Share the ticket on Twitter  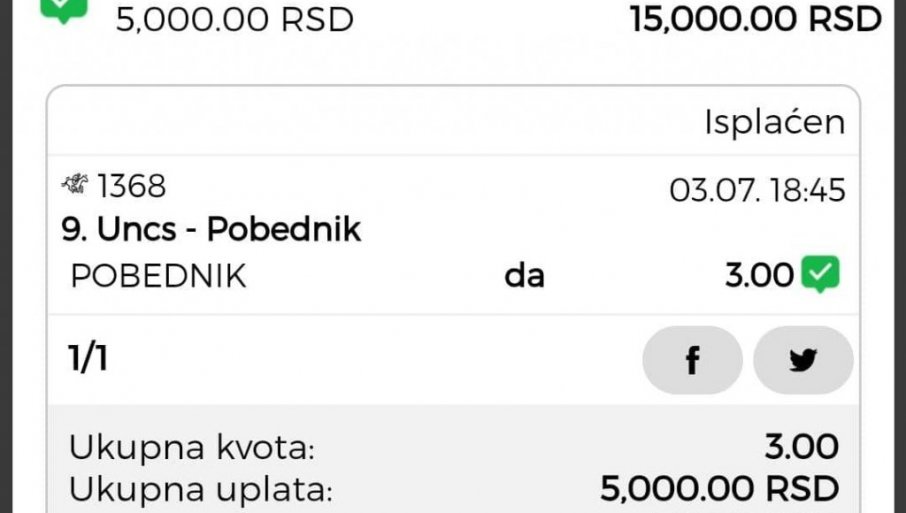pyautogui.click(x=803, y=360)
